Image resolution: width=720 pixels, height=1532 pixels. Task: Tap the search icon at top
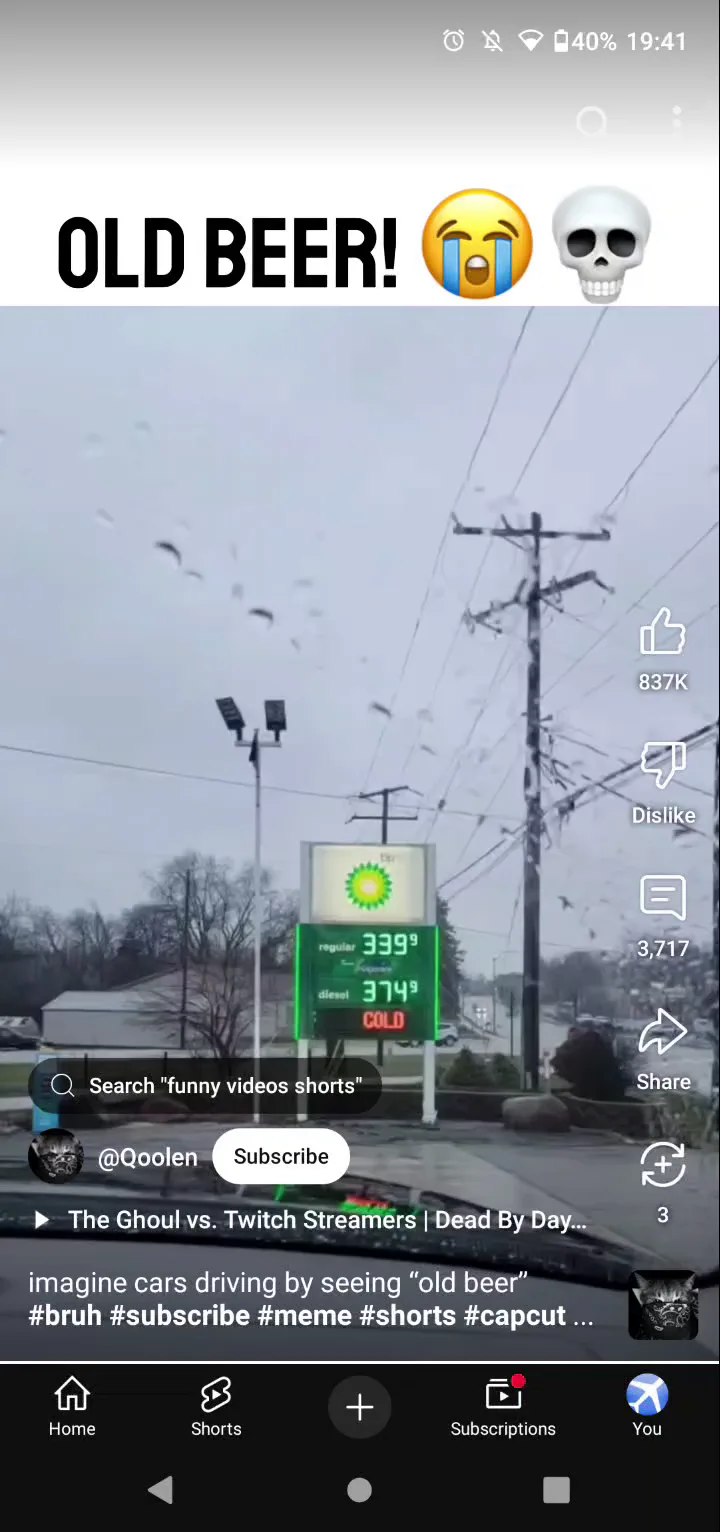point(592,122)
